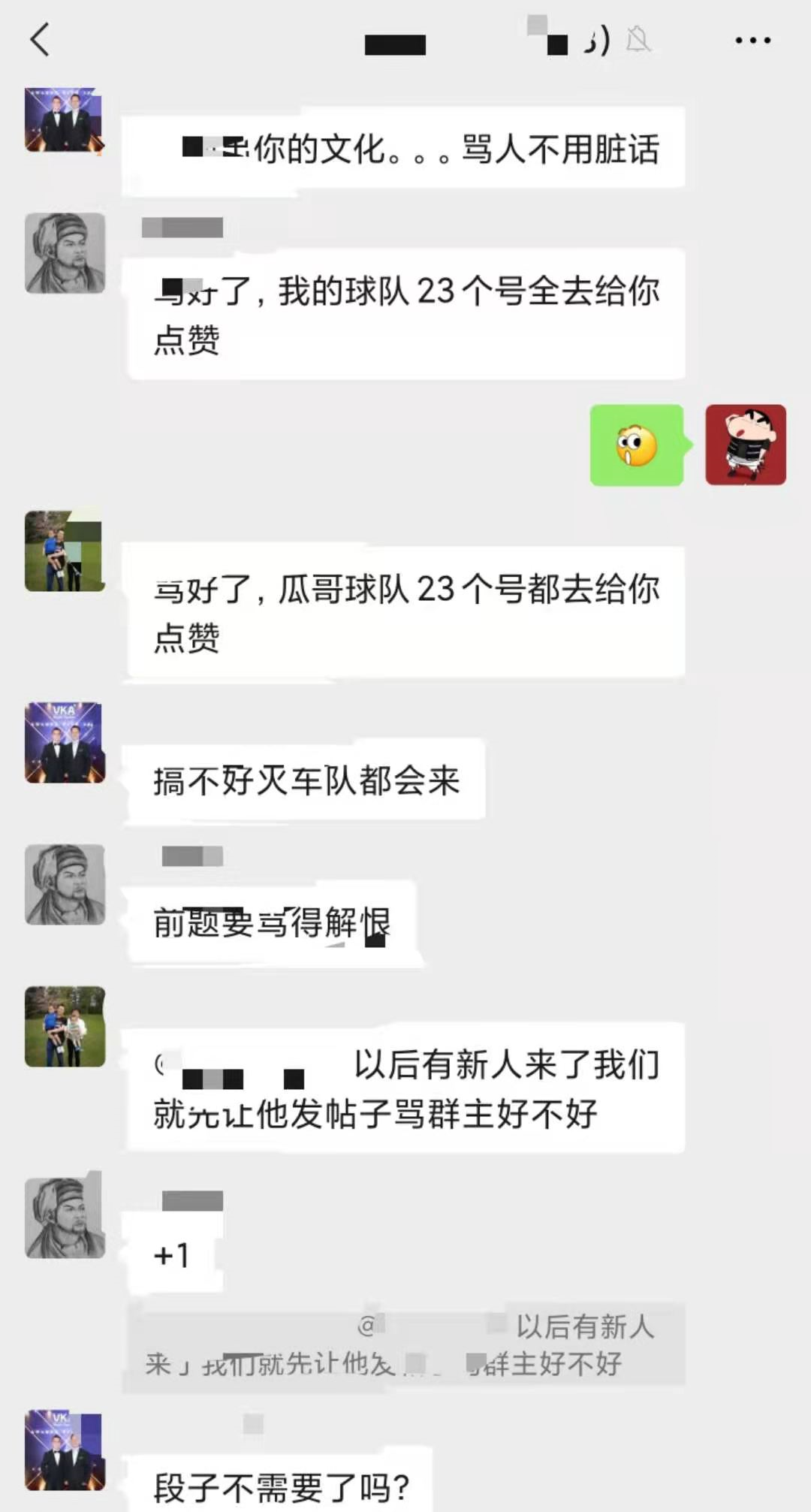Open sketch avatar beside '前题要骂得解恨' message
The height and width of the screenshot is (1512, 811).
coord(65,884)
